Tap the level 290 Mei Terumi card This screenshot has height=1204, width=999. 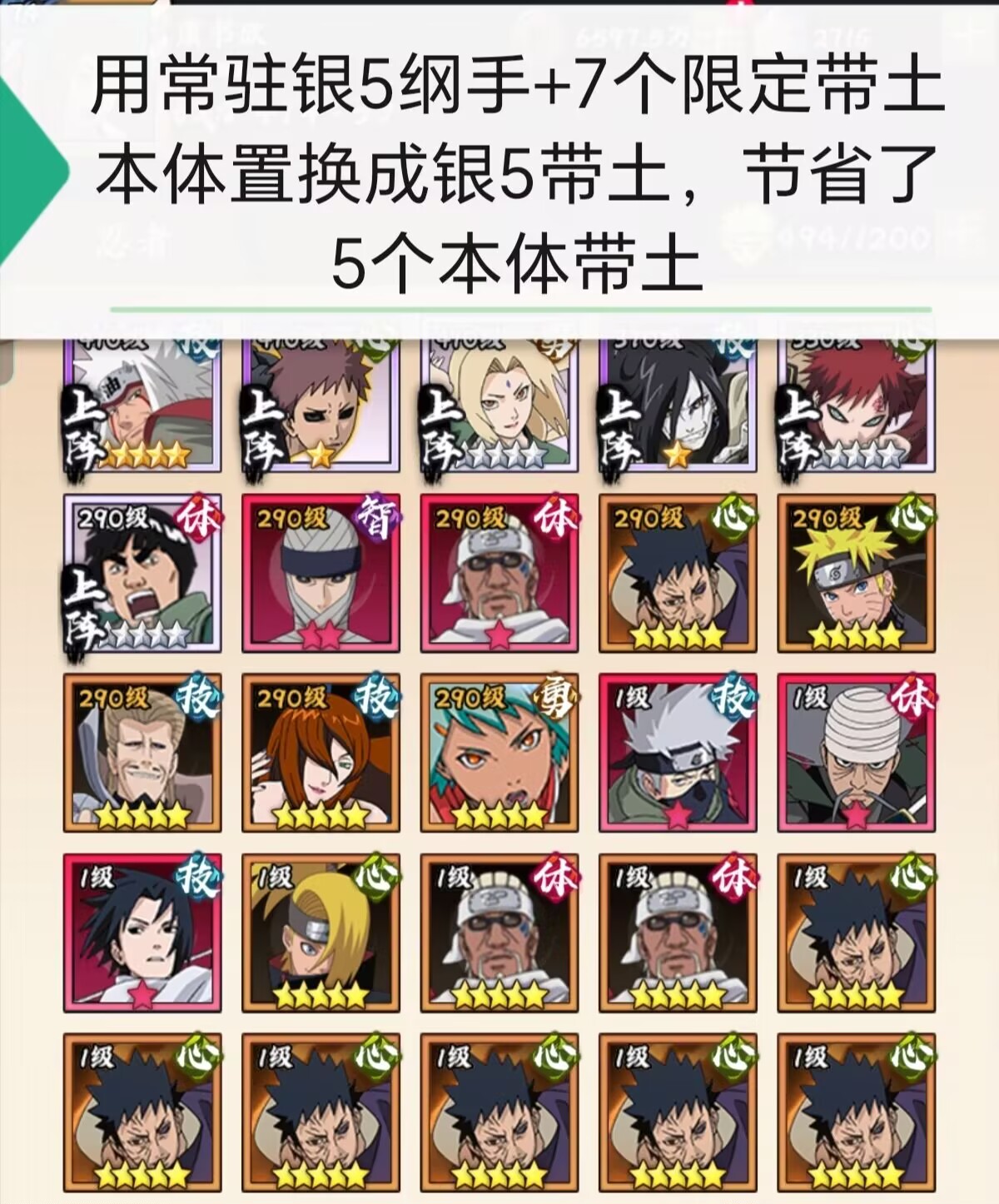(x=321, y=753)
